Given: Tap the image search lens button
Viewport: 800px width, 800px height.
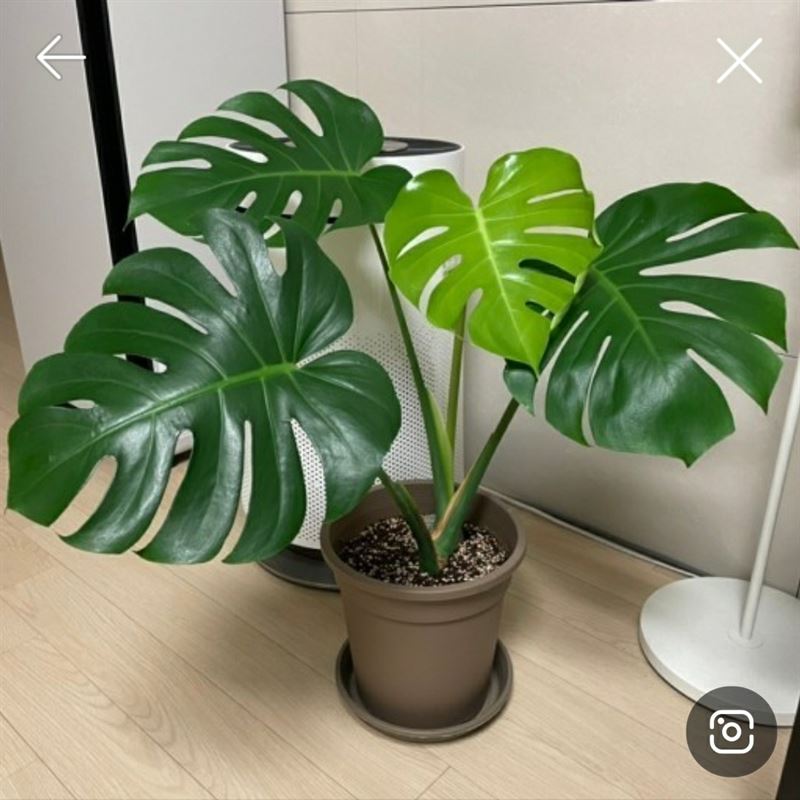Looking at the screenshot, I should [731, 732].
